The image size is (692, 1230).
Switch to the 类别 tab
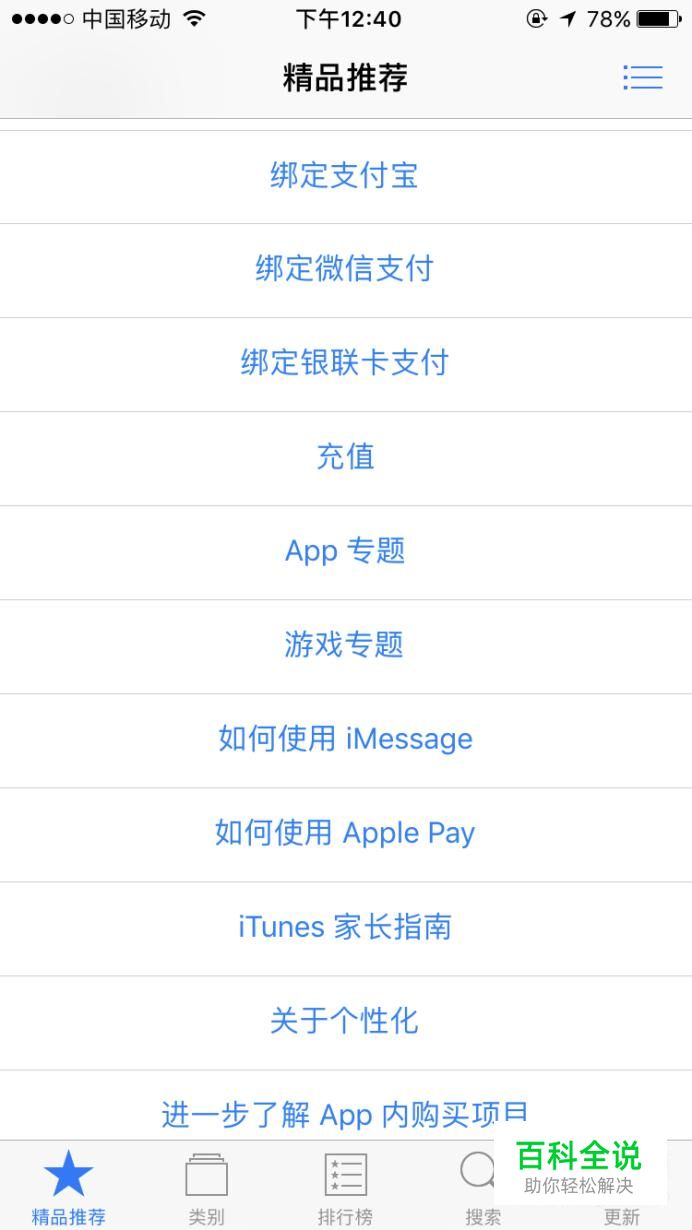click(x=207, y=1187)
